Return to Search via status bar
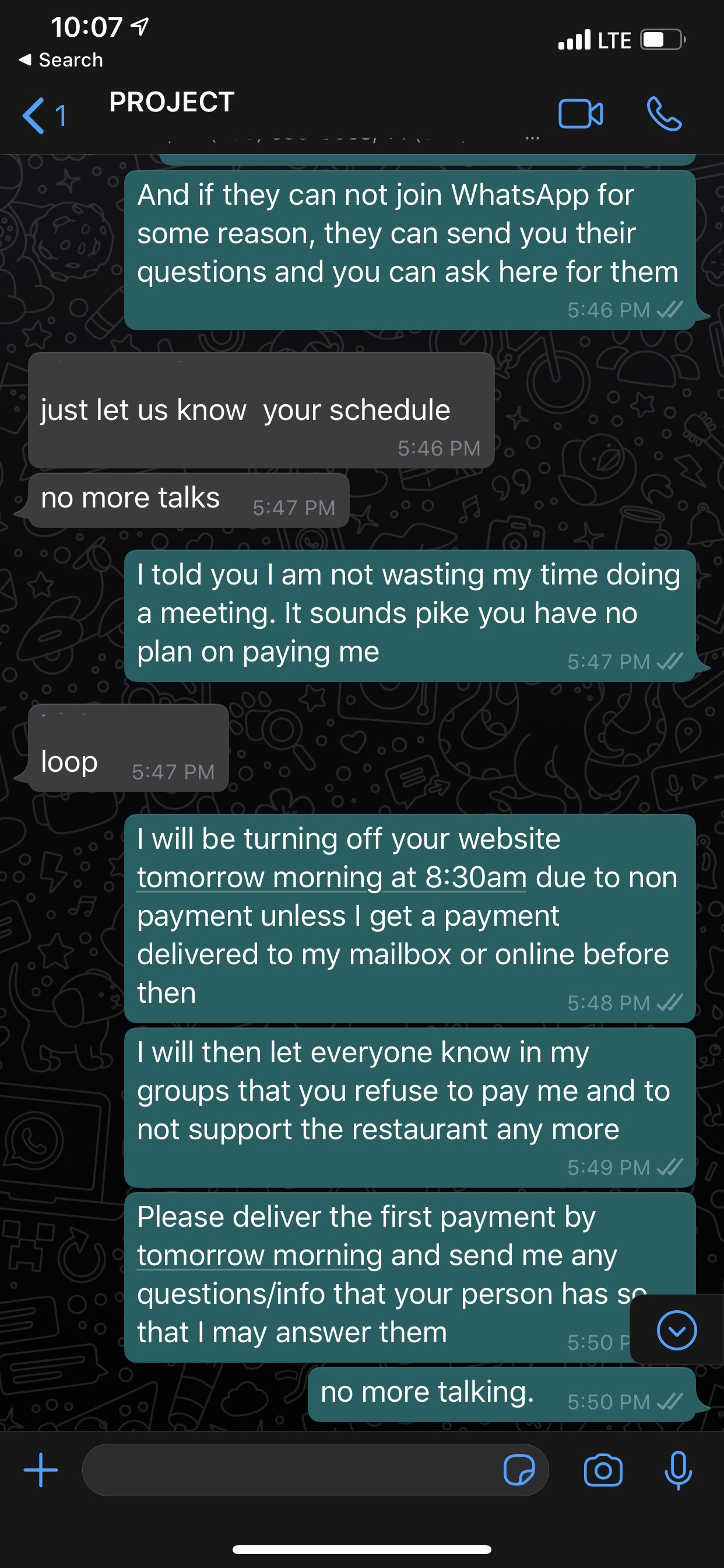724x1568 pixels. [x=61, y=60]
